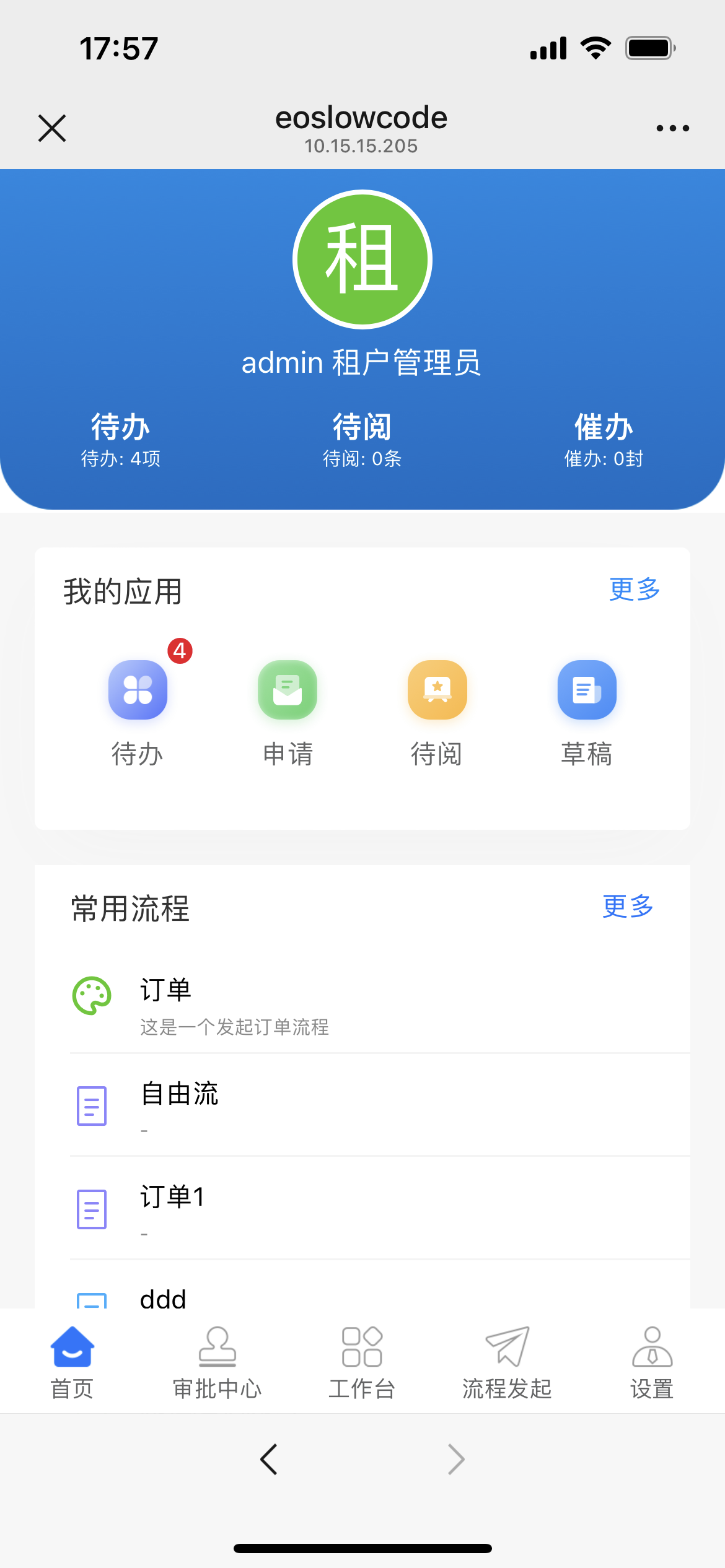The width and height of the screenshot is (725, 1568).
Task: Launch the 申请 app
Action: 288,690
